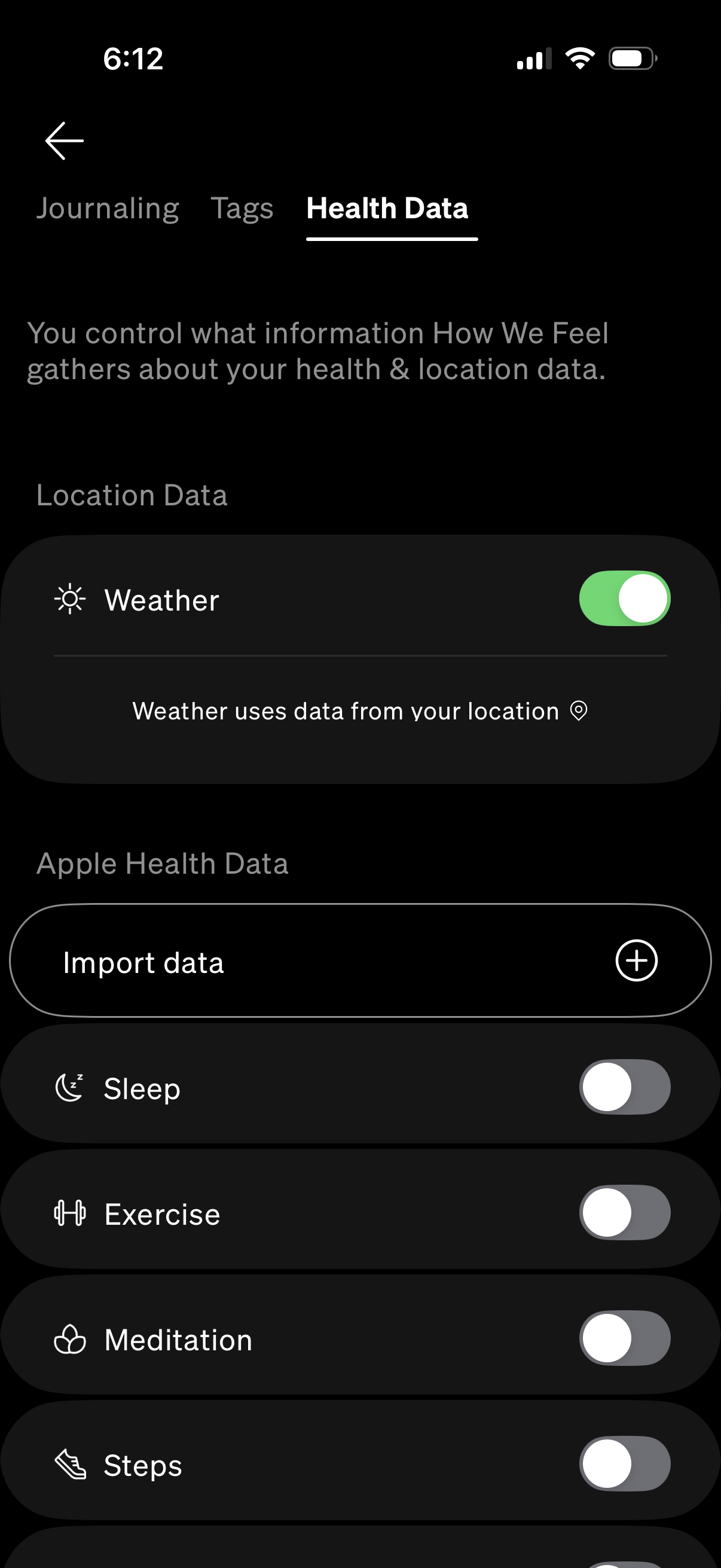Switch to the Tags tab

click(242, 209)
